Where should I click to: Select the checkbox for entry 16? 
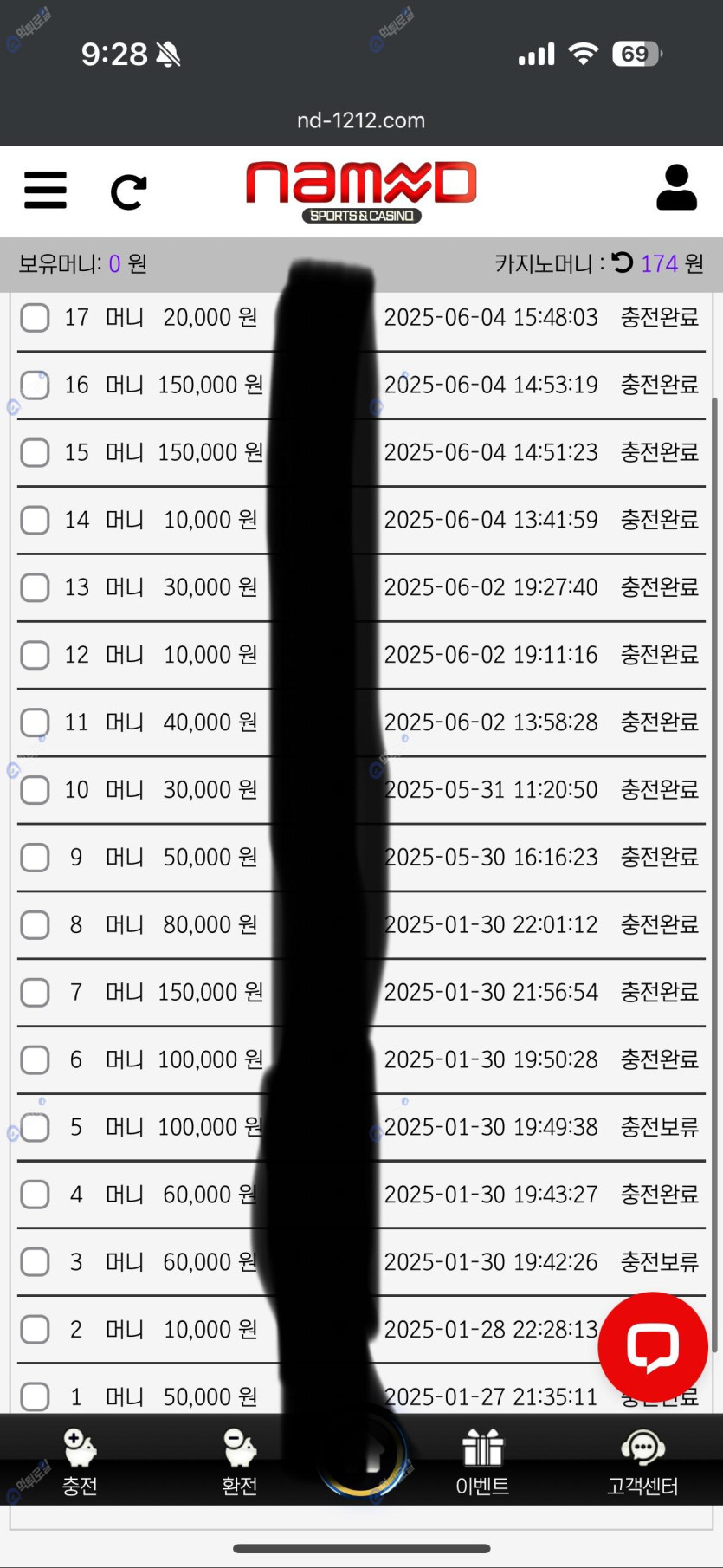coord(35,385)
